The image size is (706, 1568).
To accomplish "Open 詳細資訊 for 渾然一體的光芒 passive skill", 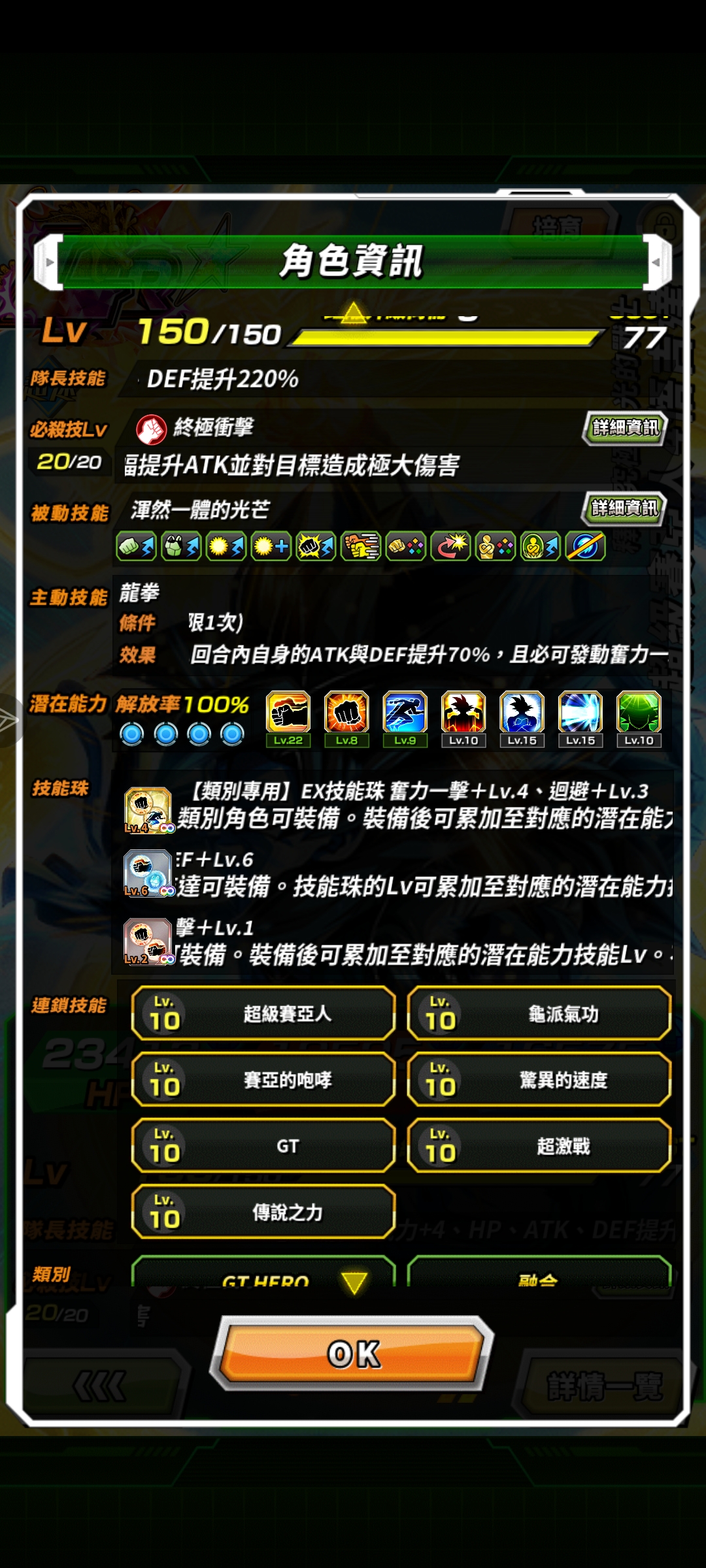I will point(624,508).
